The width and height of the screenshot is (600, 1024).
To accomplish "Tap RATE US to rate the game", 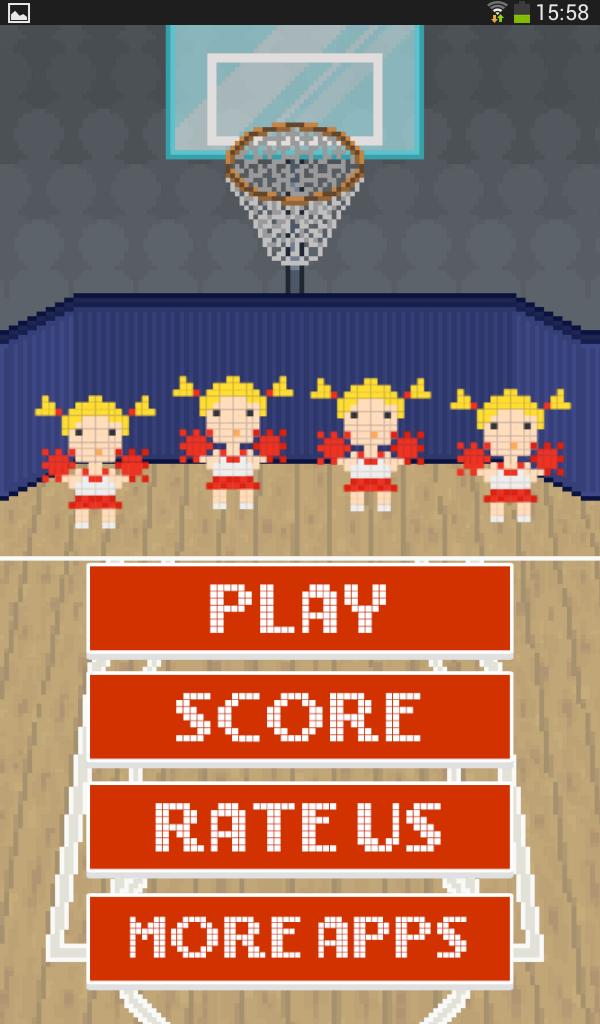I will 299,826.
